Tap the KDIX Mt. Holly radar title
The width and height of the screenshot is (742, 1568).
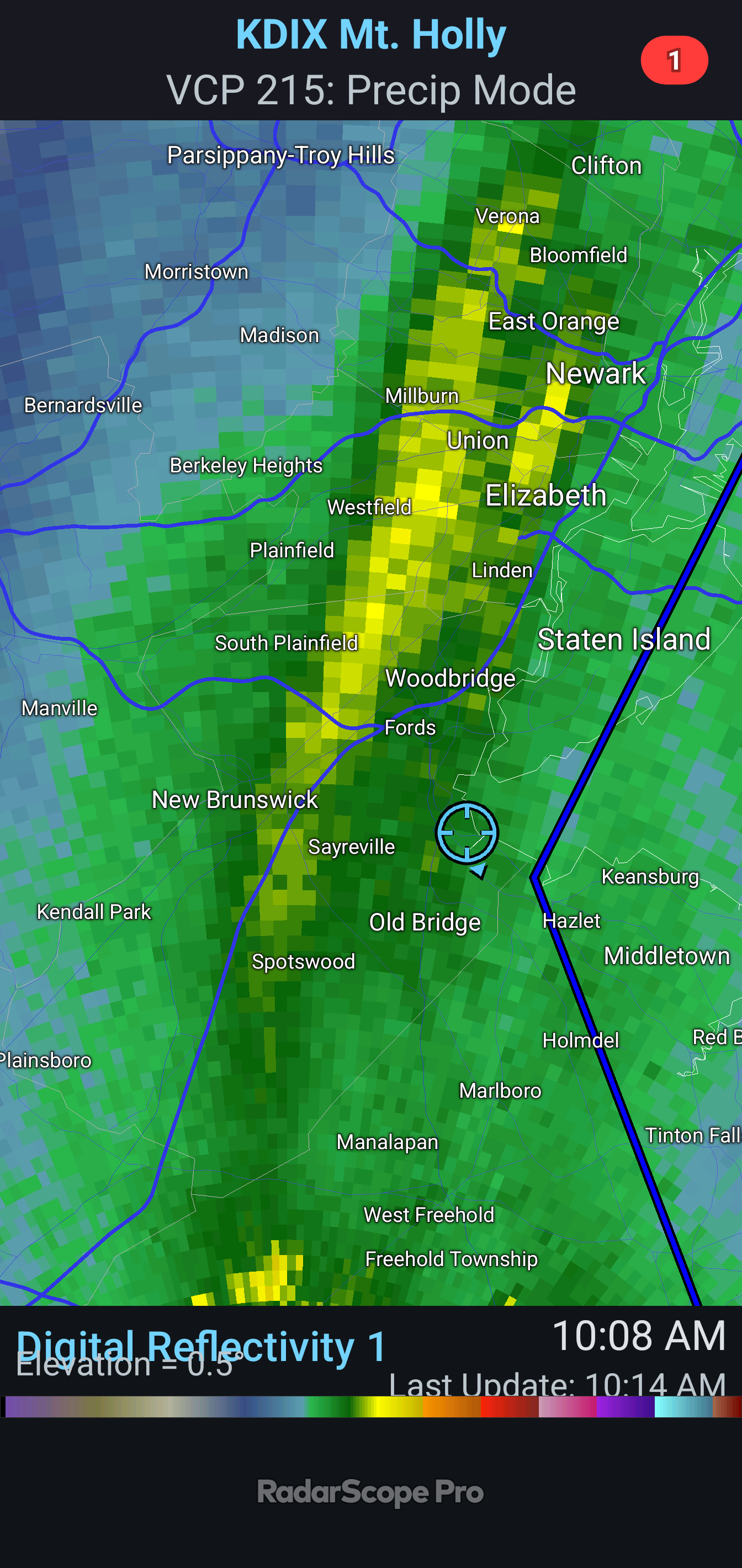370,35
